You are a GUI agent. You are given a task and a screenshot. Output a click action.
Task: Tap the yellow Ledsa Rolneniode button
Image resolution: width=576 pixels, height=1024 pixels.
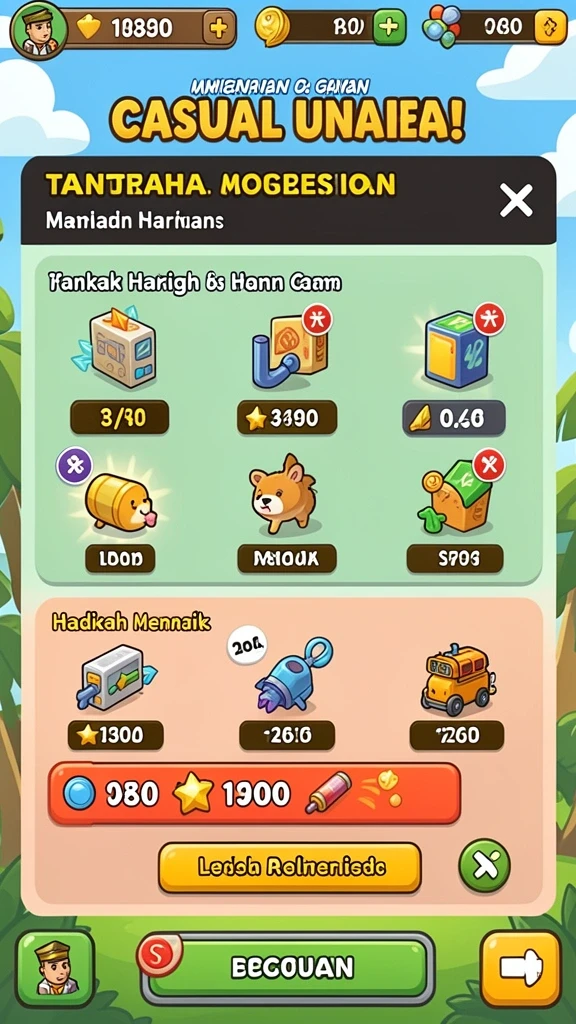pos(290,867)
